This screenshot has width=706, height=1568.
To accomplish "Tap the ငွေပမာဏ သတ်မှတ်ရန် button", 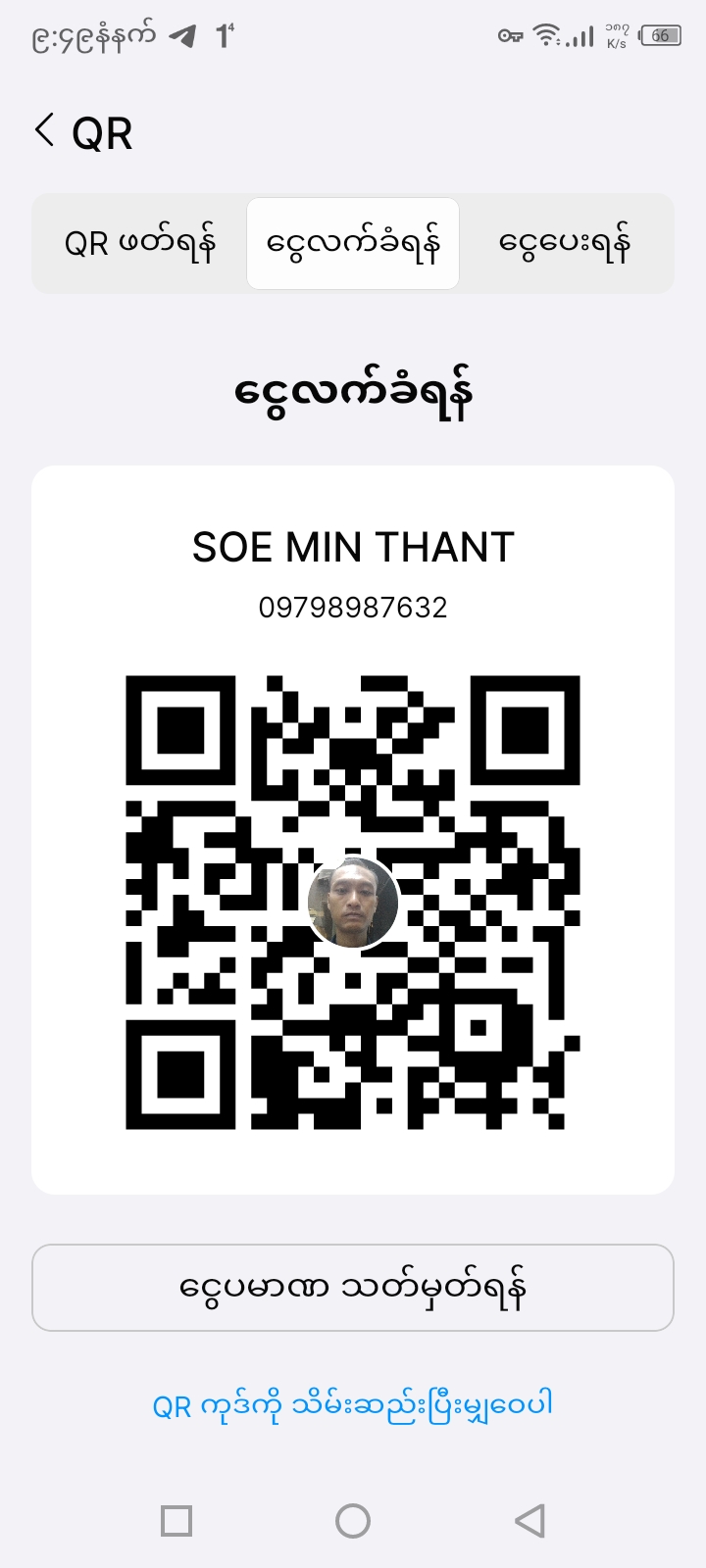I will [x=353, y=1287].
